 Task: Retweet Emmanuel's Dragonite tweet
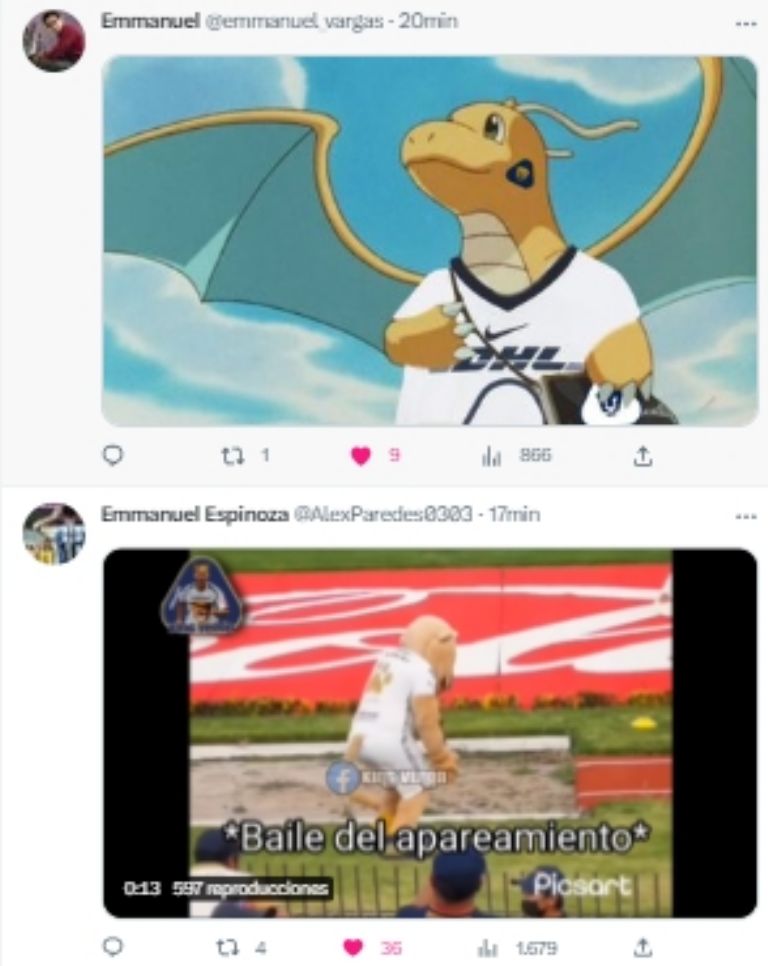[232, 456]
